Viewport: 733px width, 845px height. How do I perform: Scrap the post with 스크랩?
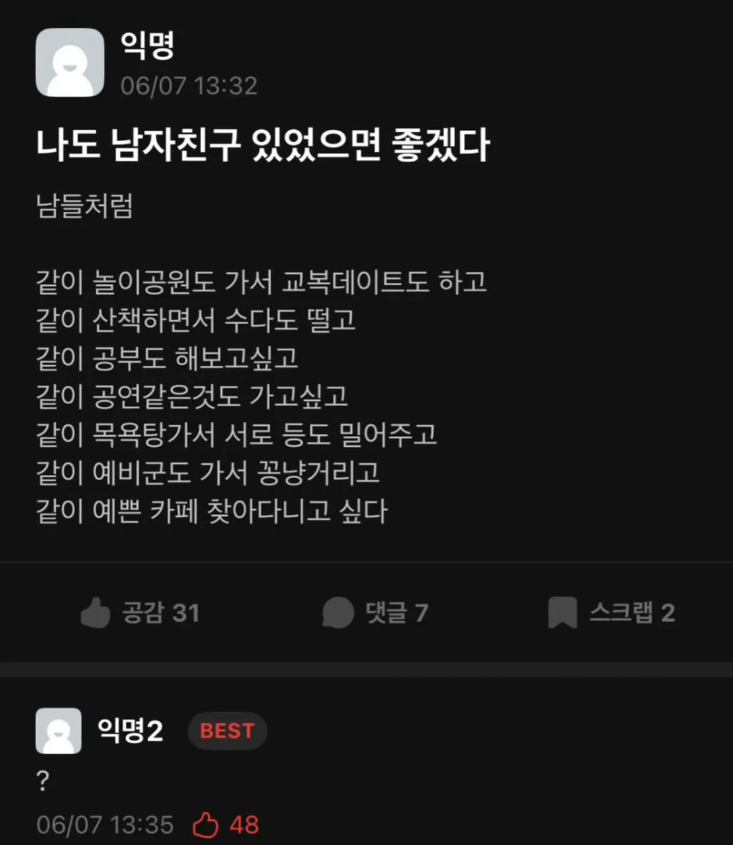coord(611,612)
